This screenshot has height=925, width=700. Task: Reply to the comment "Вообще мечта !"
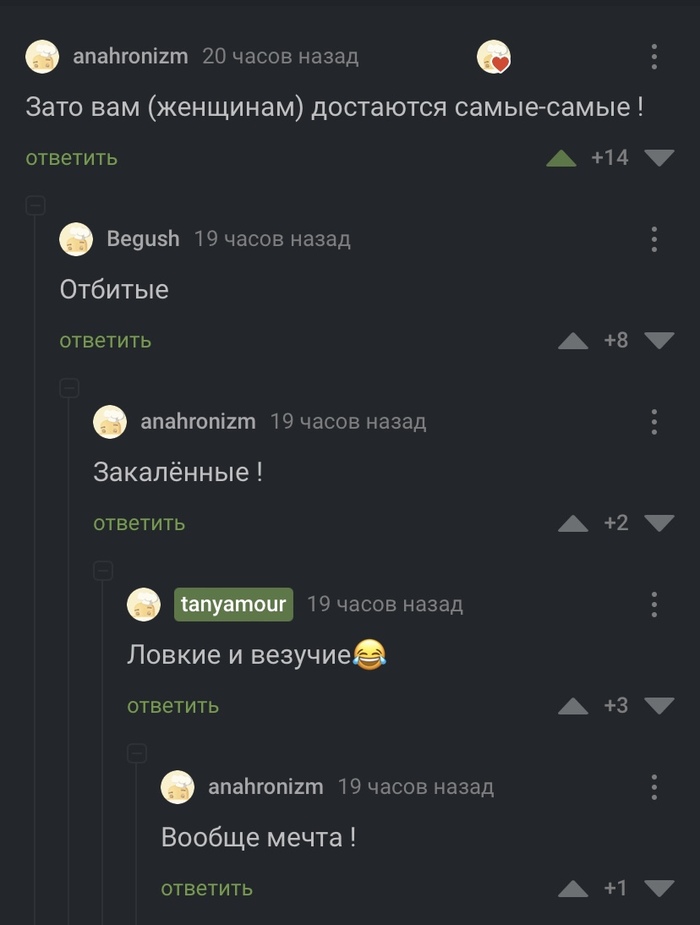[206, 889]
